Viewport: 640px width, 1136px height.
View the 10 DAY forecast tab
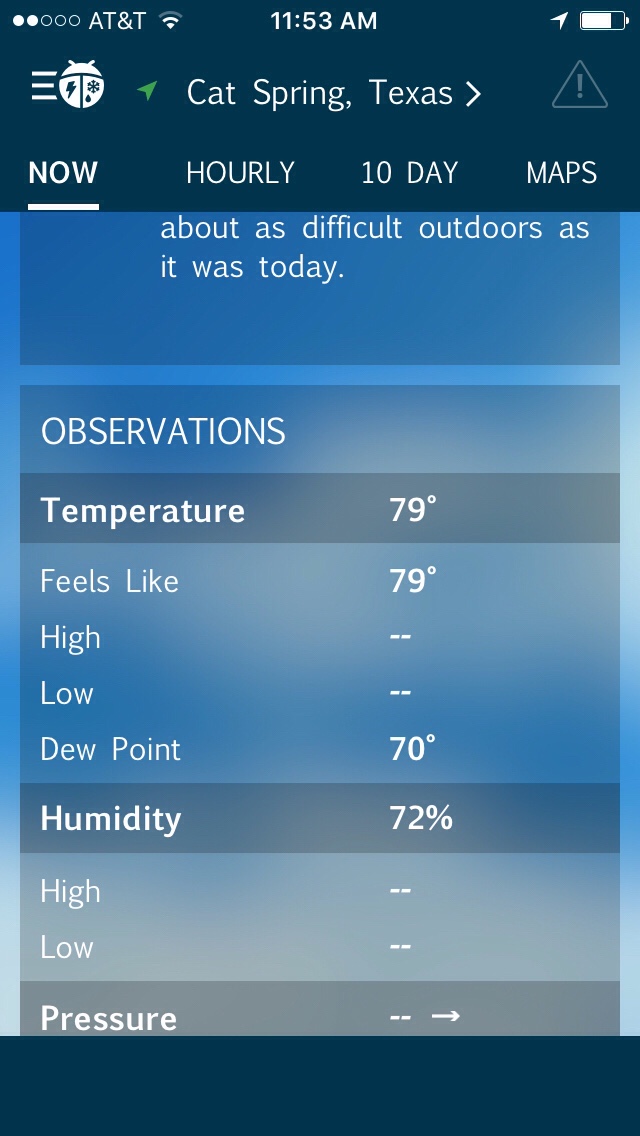[409, 174]
